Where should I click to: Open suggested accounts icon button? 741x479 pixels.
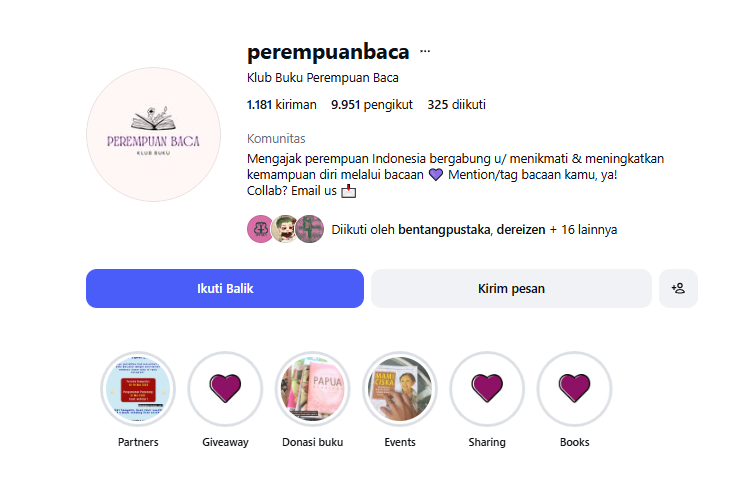point(678,288)
